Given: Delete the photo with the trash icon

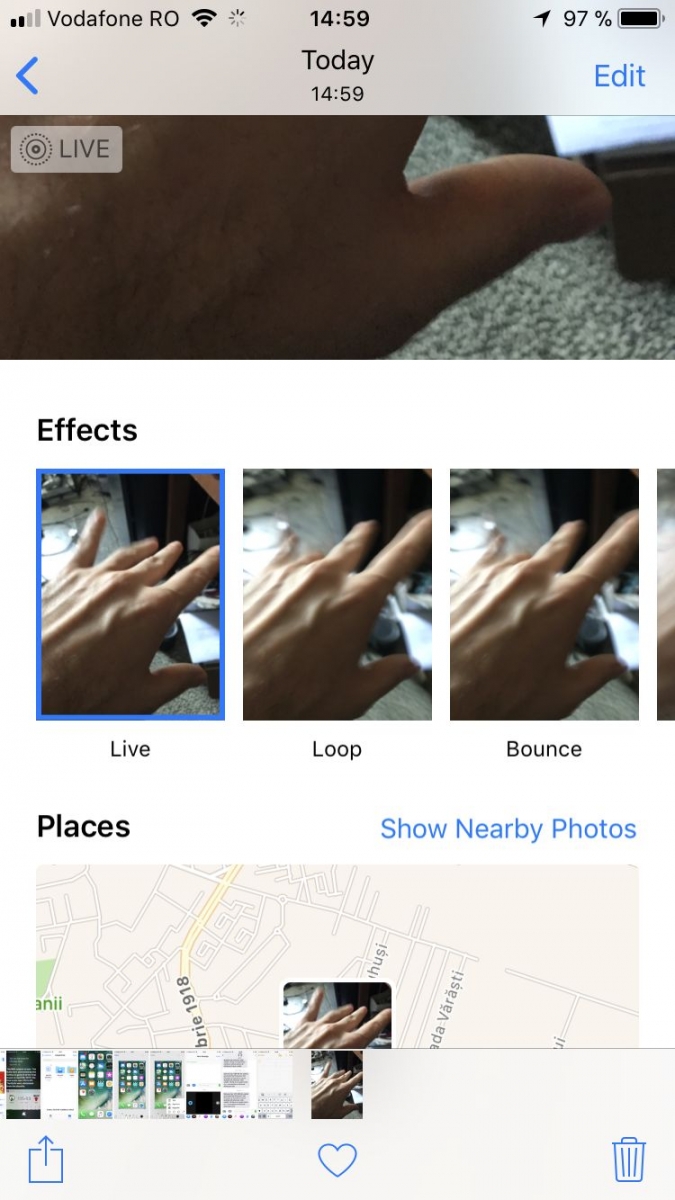Looking at the screenshot, I should (x=629, y=1160).
